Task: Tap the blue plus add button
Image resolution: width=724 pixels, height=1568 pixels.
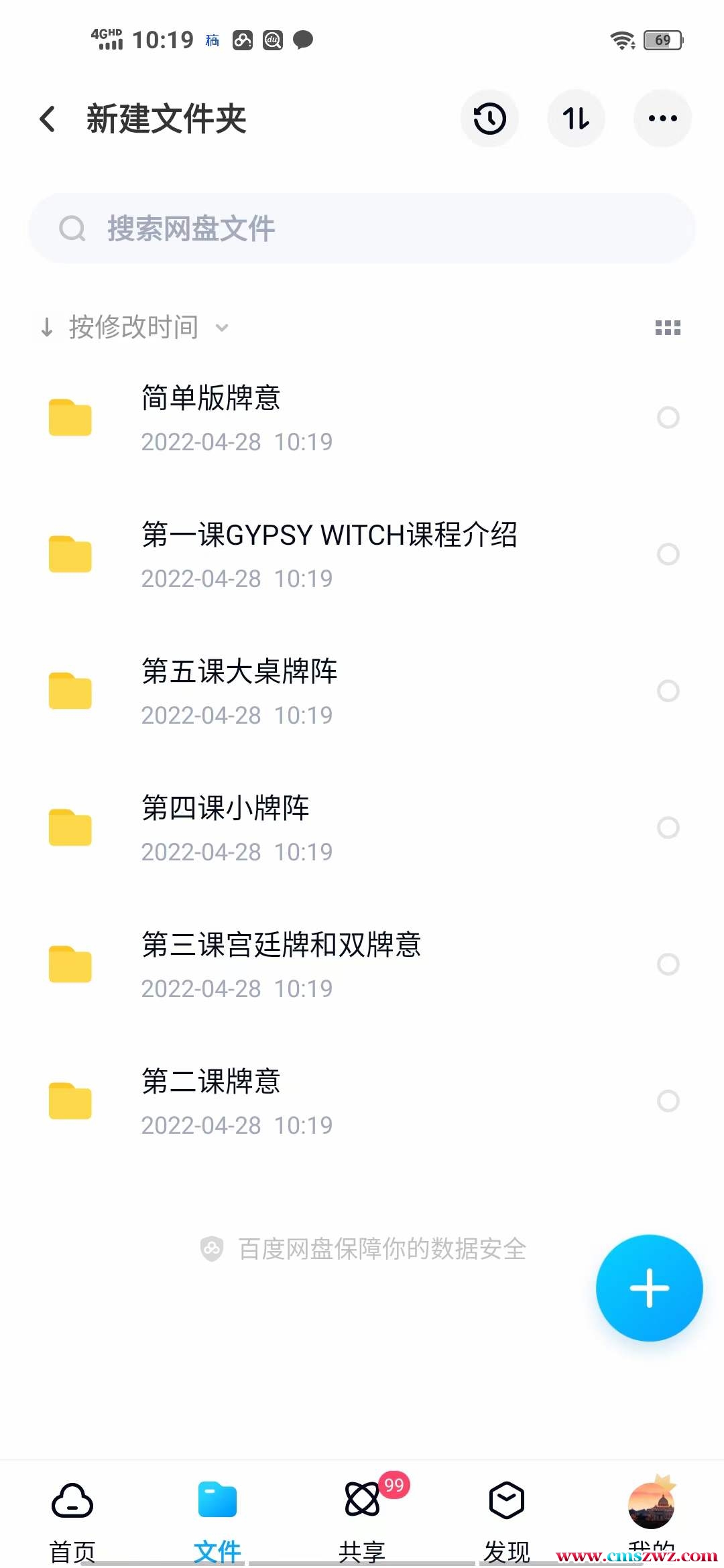Action: (649, 1287)
